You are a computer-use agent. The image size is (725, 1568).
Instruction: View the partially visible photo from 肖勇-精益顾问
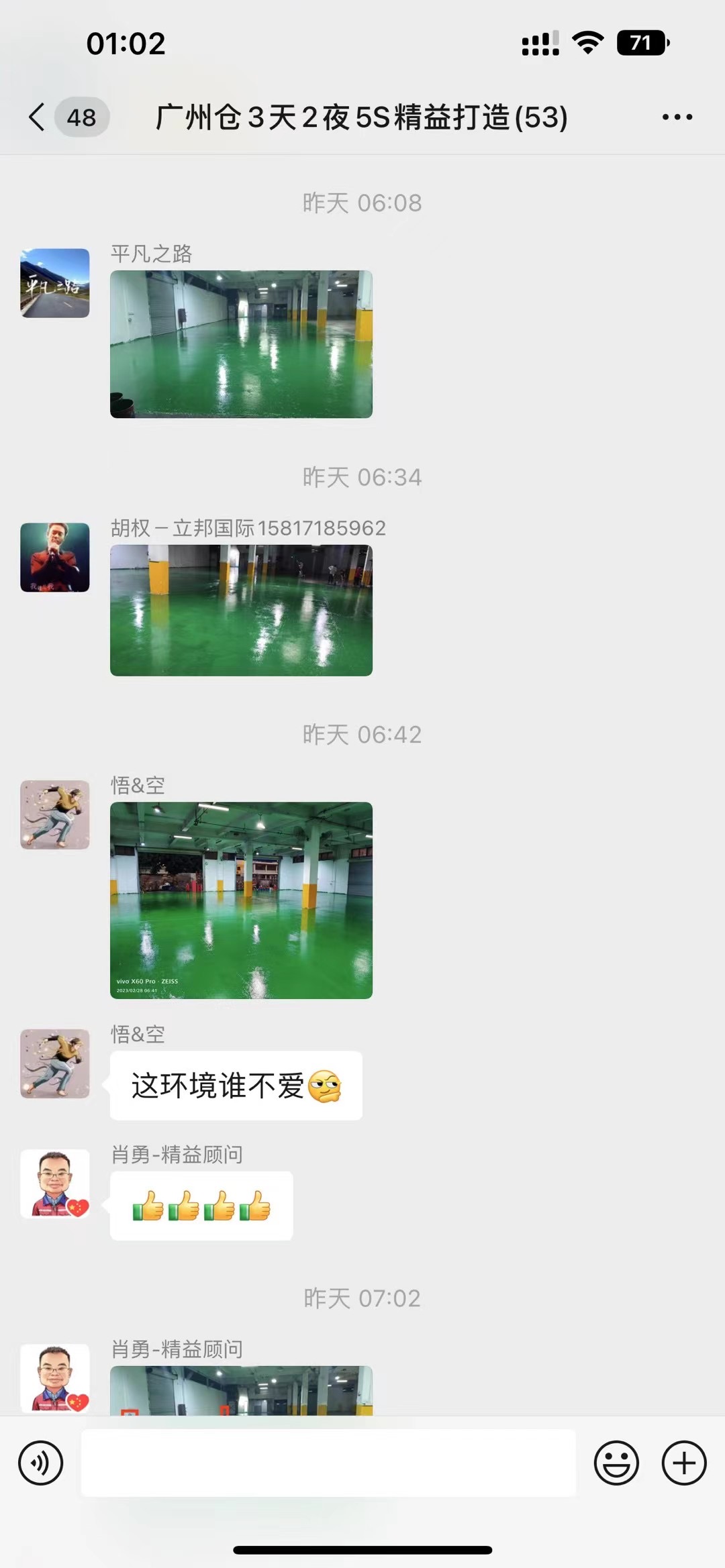(241, 1390)
